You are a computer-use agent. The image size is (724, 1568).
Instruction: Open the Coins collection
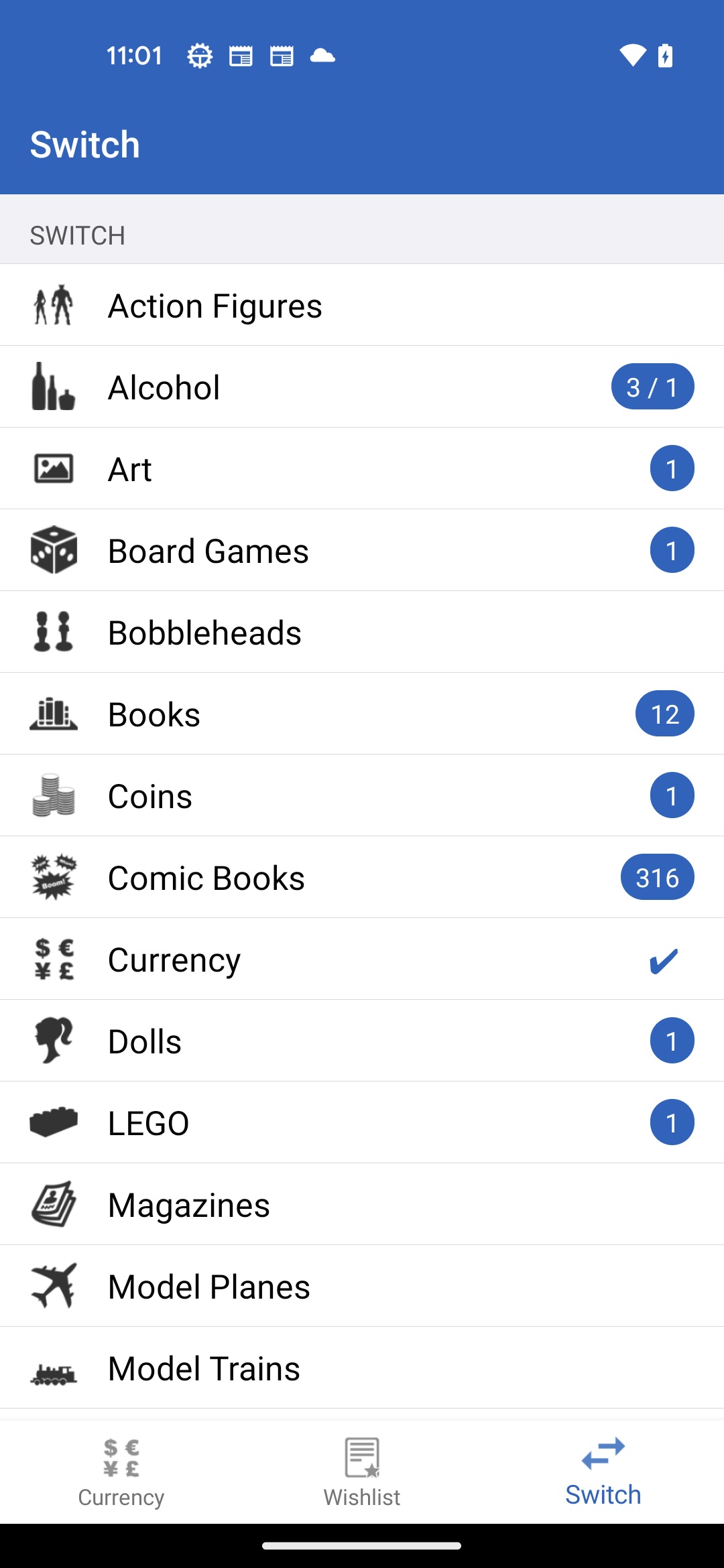[x=362, y=795]
